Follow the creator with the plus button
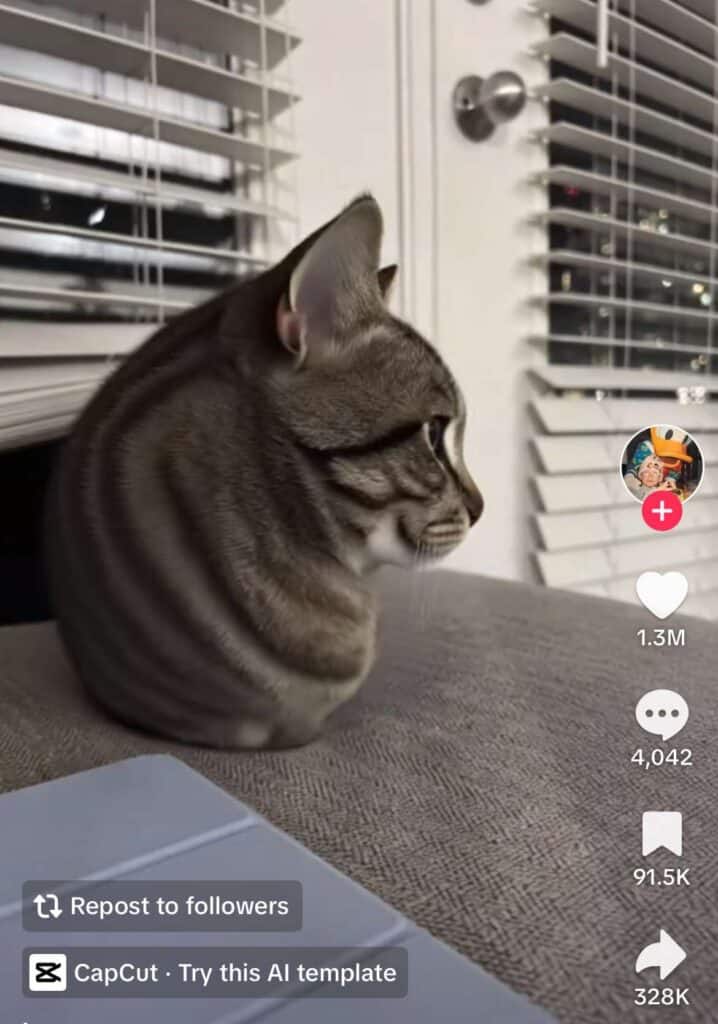The width and height of the screenshot is (718, 1024). pos(661,512)
